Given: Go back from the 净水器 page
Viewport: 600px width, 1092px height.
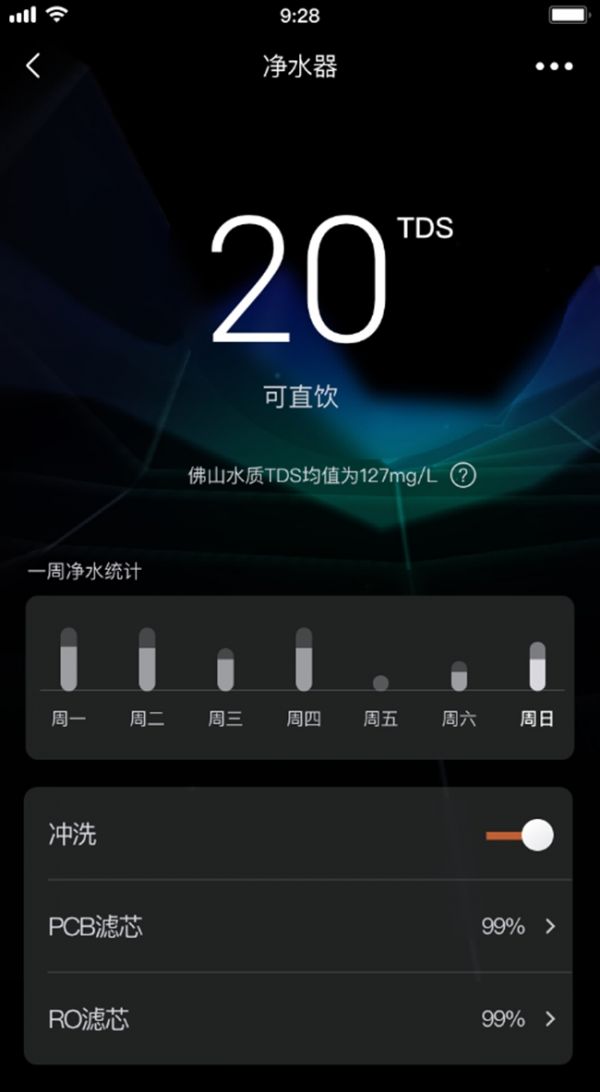Looking at the screenshot, I should [x=33, y=66].
